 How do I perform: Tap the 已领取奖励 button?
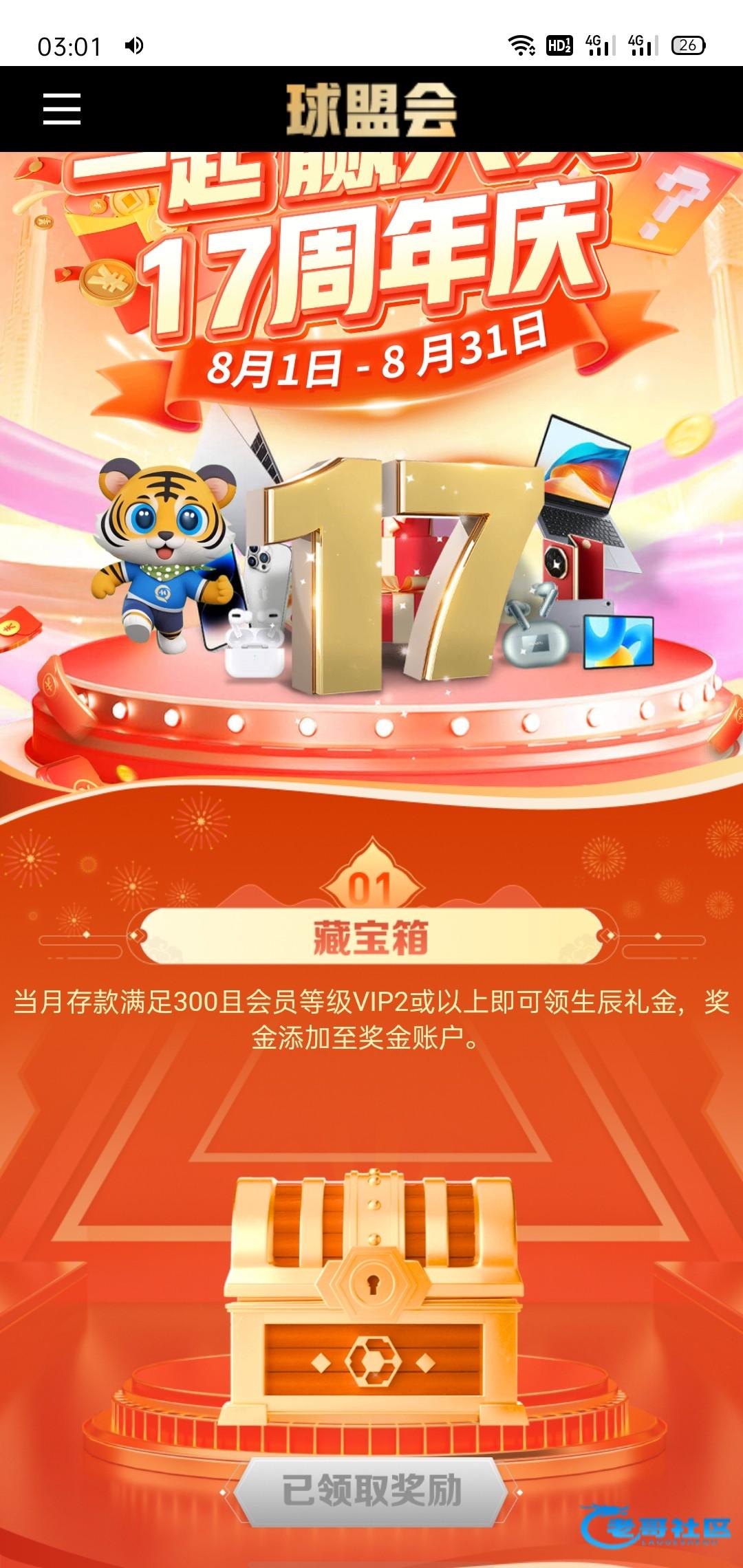(x=371, y=1491)
